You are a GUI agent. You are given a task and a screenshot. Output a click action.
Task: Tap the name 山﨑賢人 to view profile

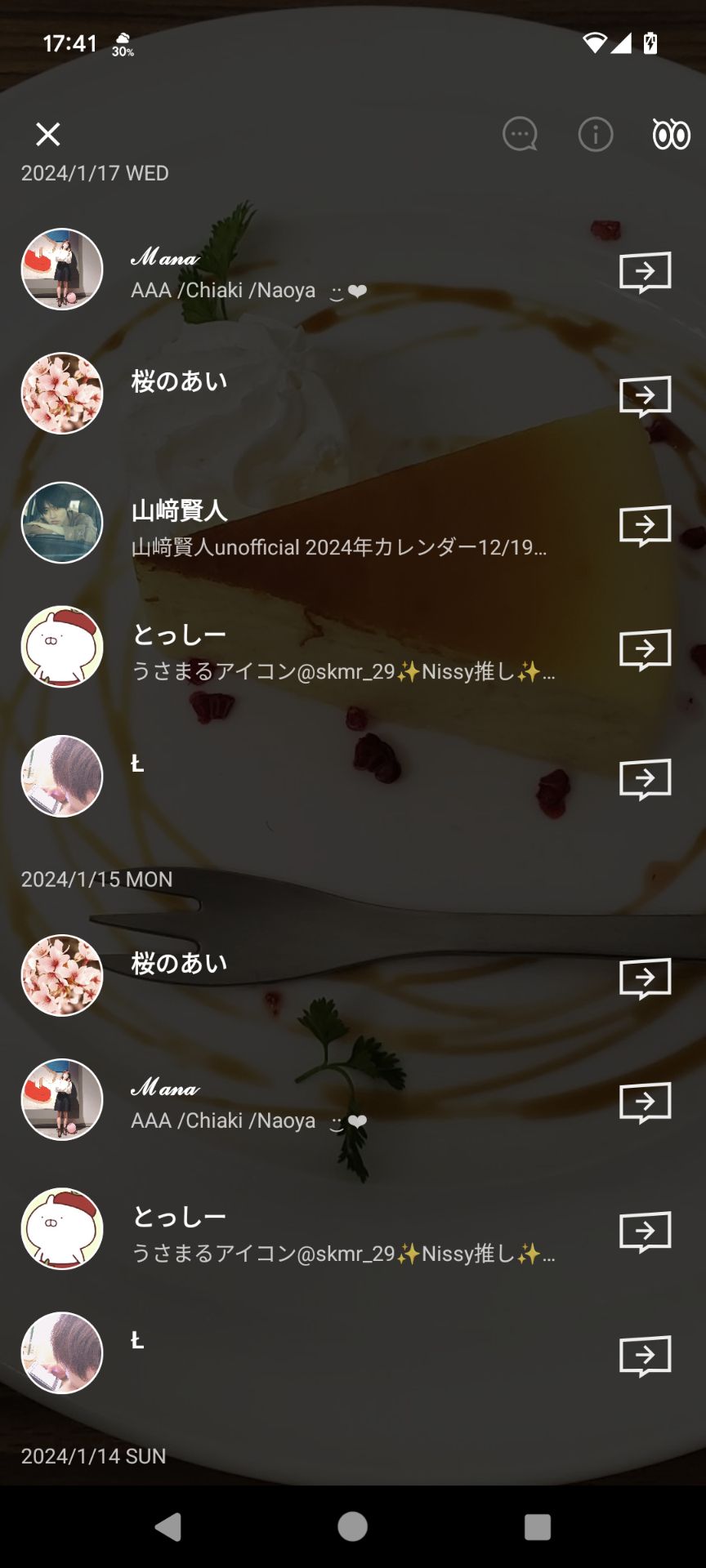coord(178,512)
